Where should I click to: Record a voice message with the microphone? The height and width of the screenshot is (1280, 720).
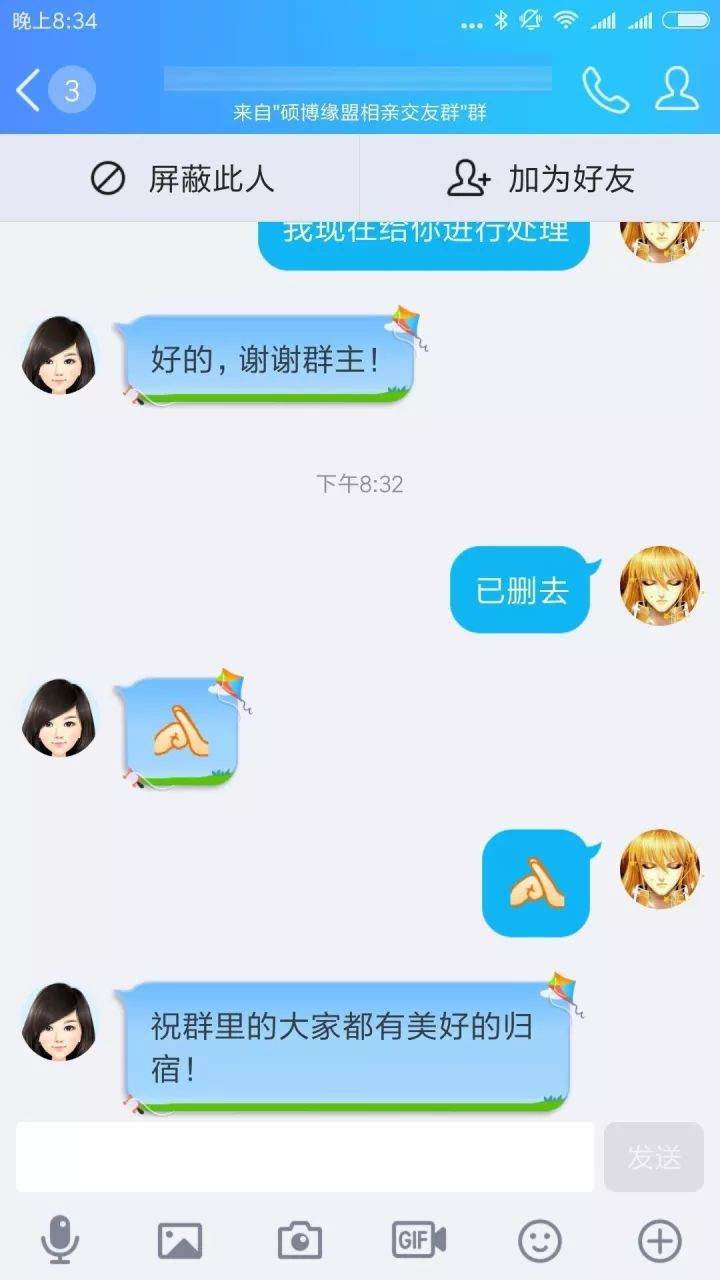[60, 1241]
